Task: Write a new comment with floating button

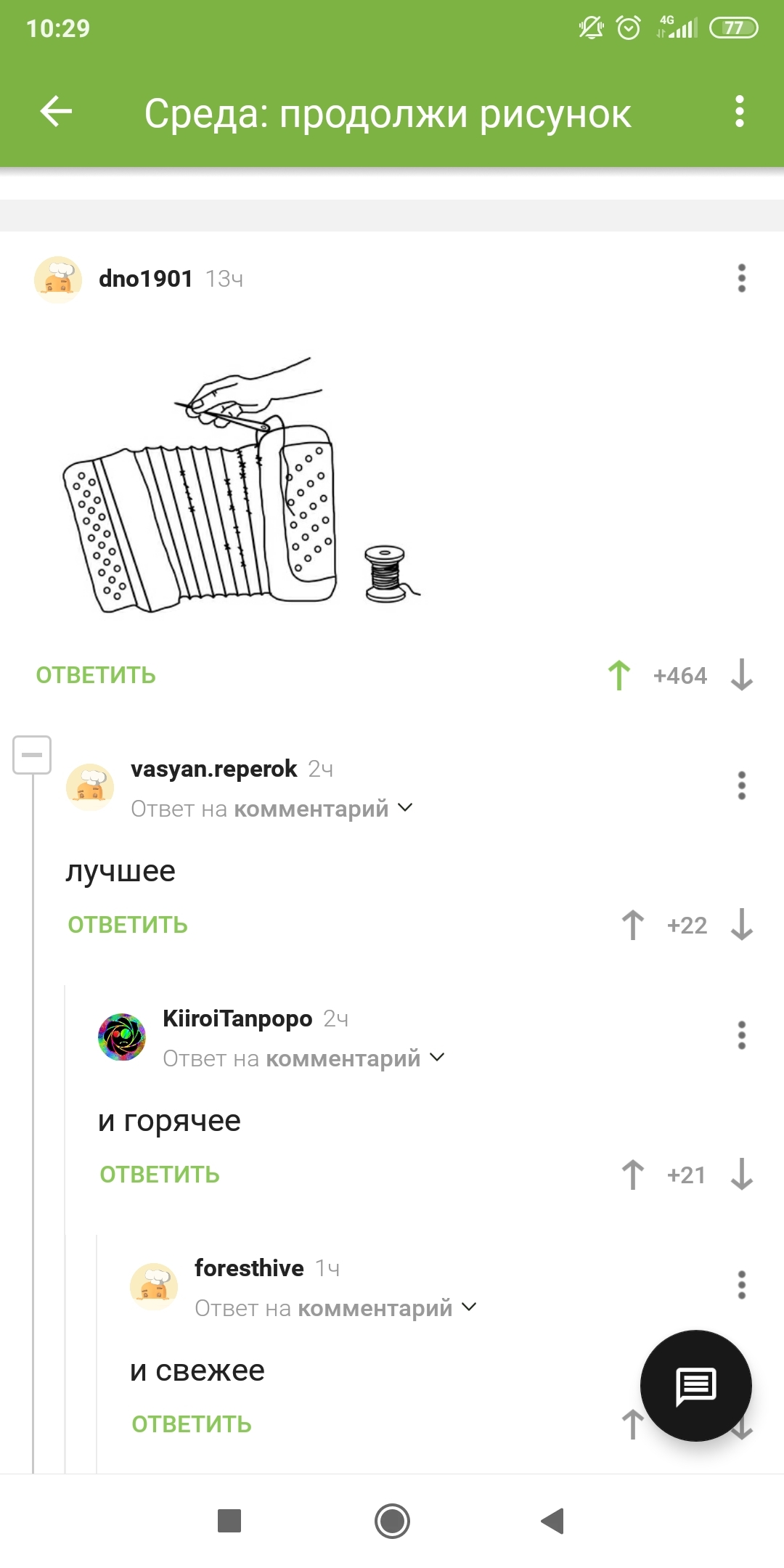Action: [x=695, y=1385]
